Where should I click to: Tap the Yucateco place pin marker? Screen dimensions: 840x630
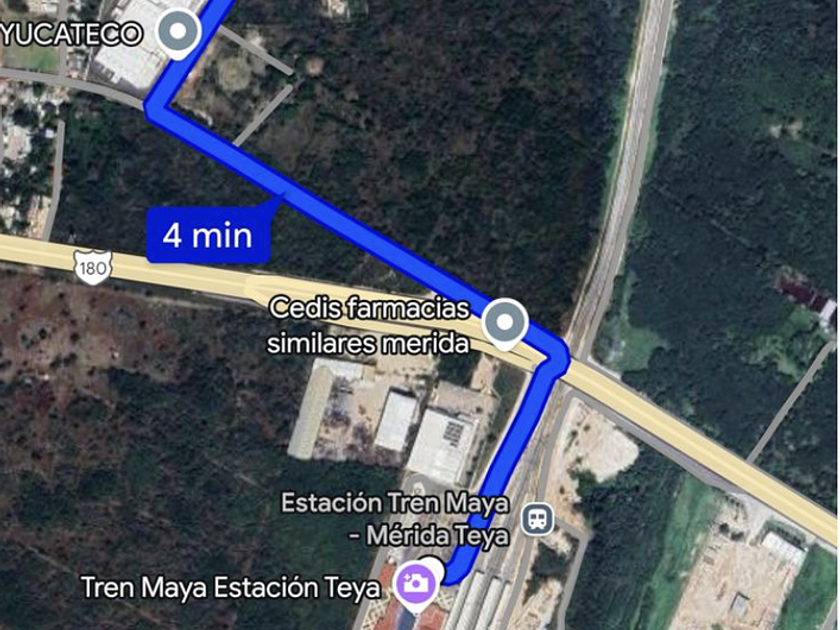click(x=178, y=34)
